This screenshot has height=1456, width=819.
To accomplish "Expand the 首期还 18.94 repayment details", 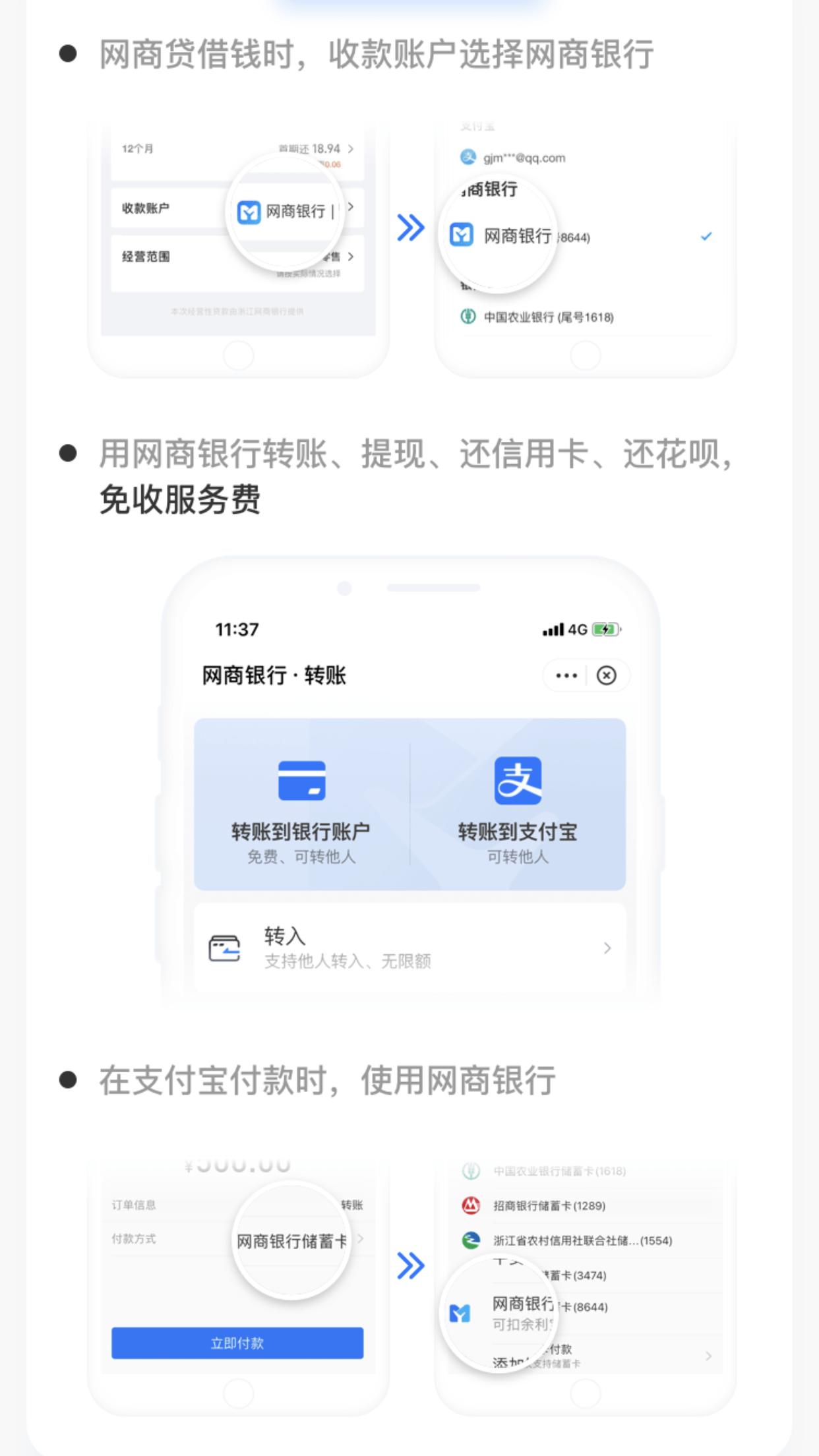I will coord(352,149).
